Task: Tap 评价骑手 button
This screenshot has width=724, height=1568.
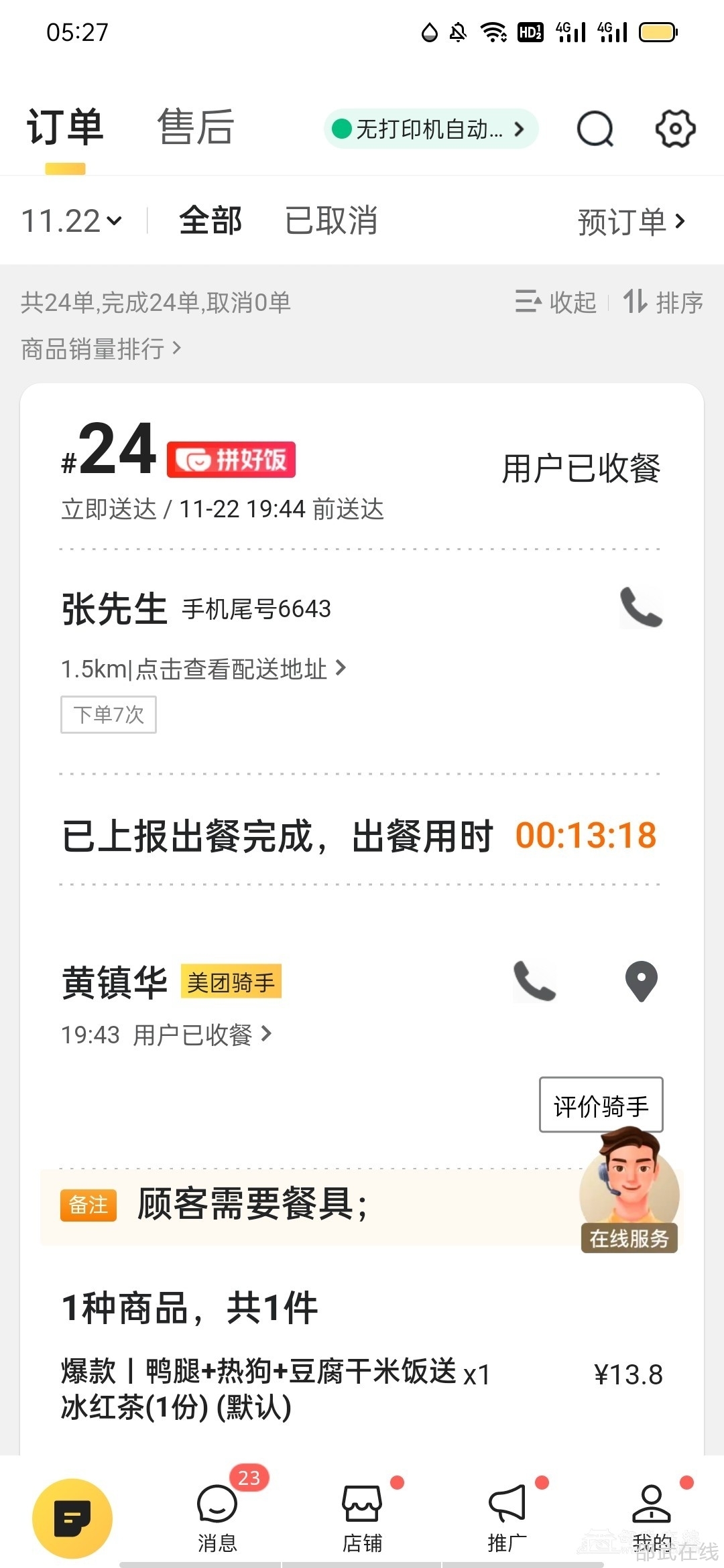Action: coord(601,1106)
